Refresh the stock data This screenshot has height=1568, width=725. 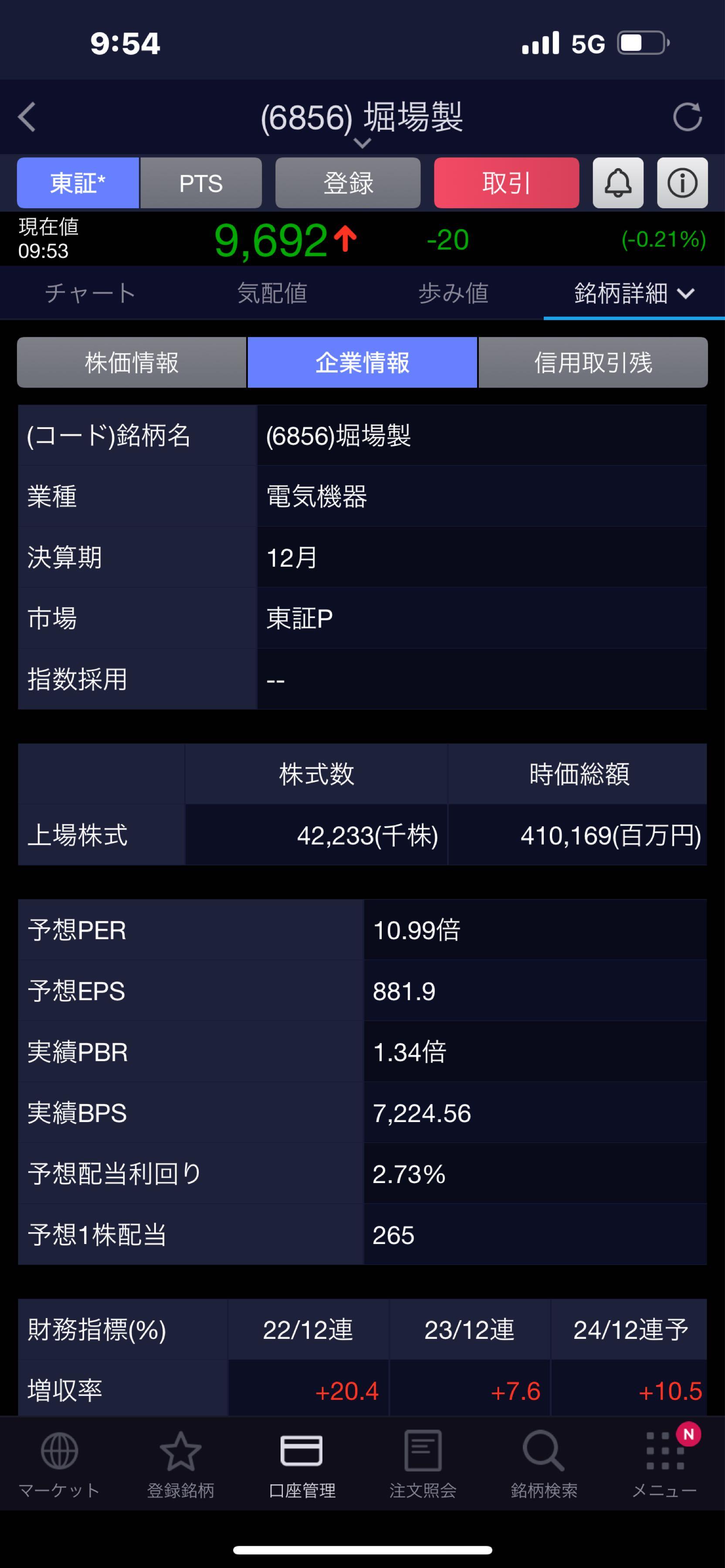[x=687, y=117]
